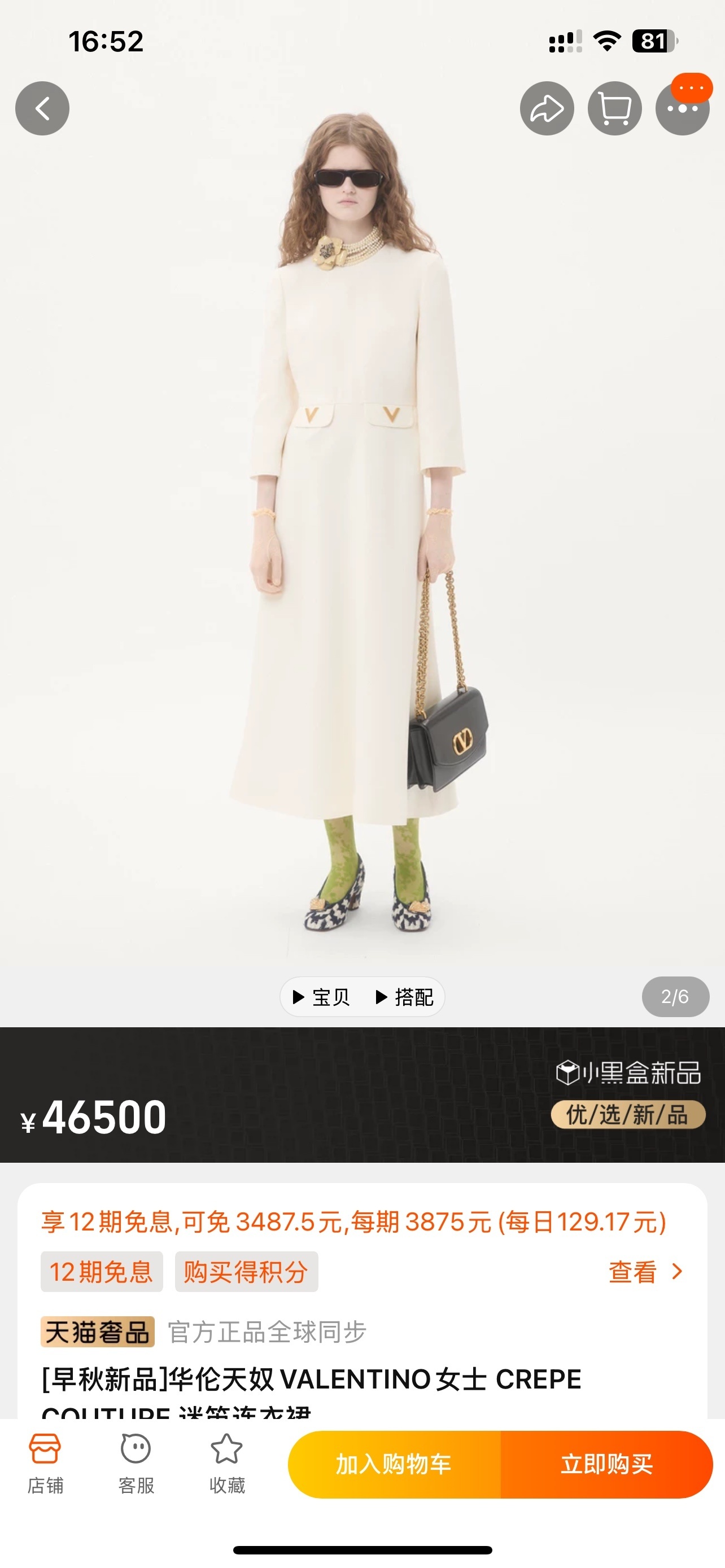Share this Valentino dress listing
725x1568 pixels.
pyautogui.click(x=547, y=108)
